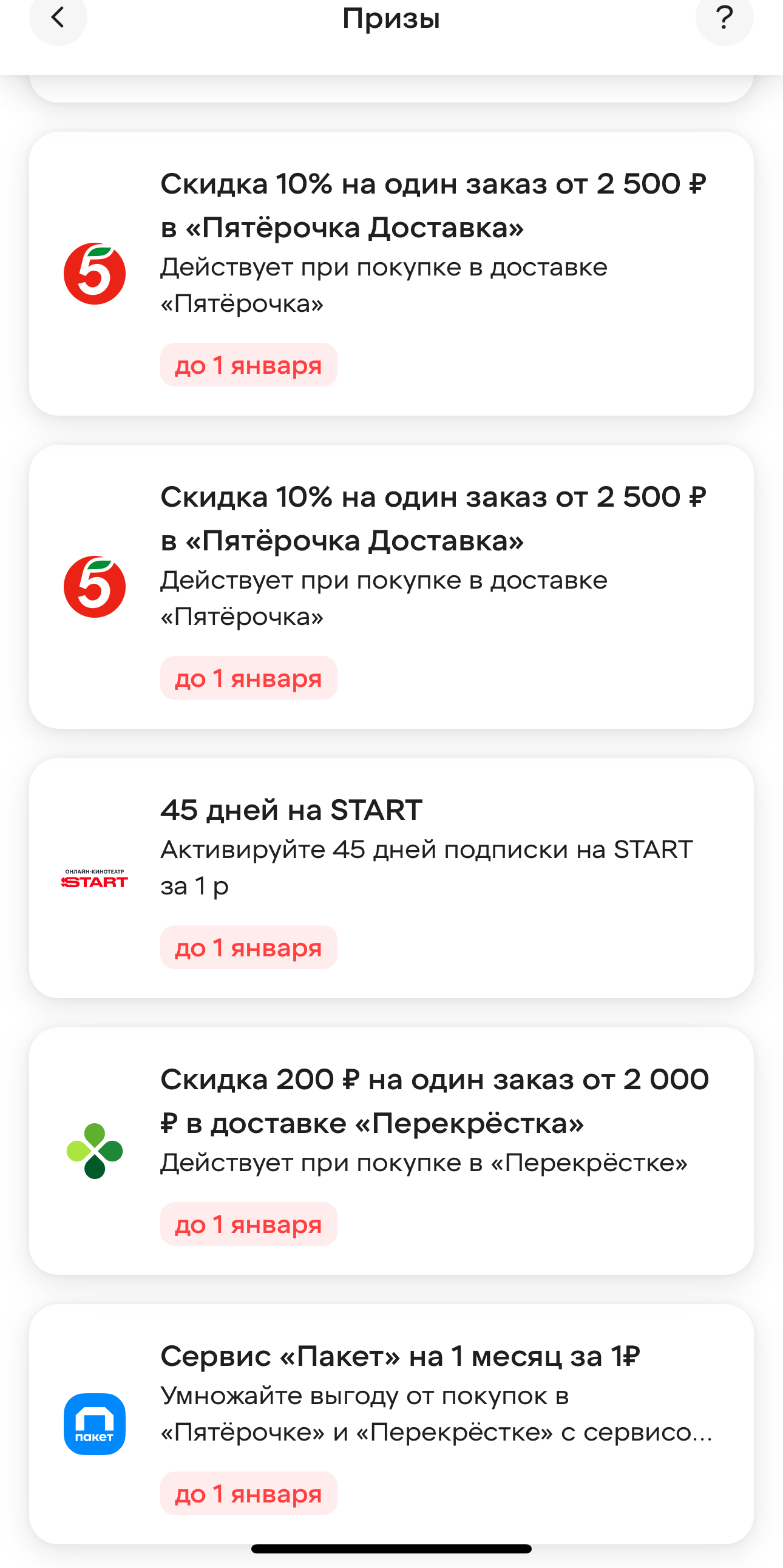The height and width of the screenshot is (1568, 783).
Task: Open the help question mark
Action: click(724, 17)
